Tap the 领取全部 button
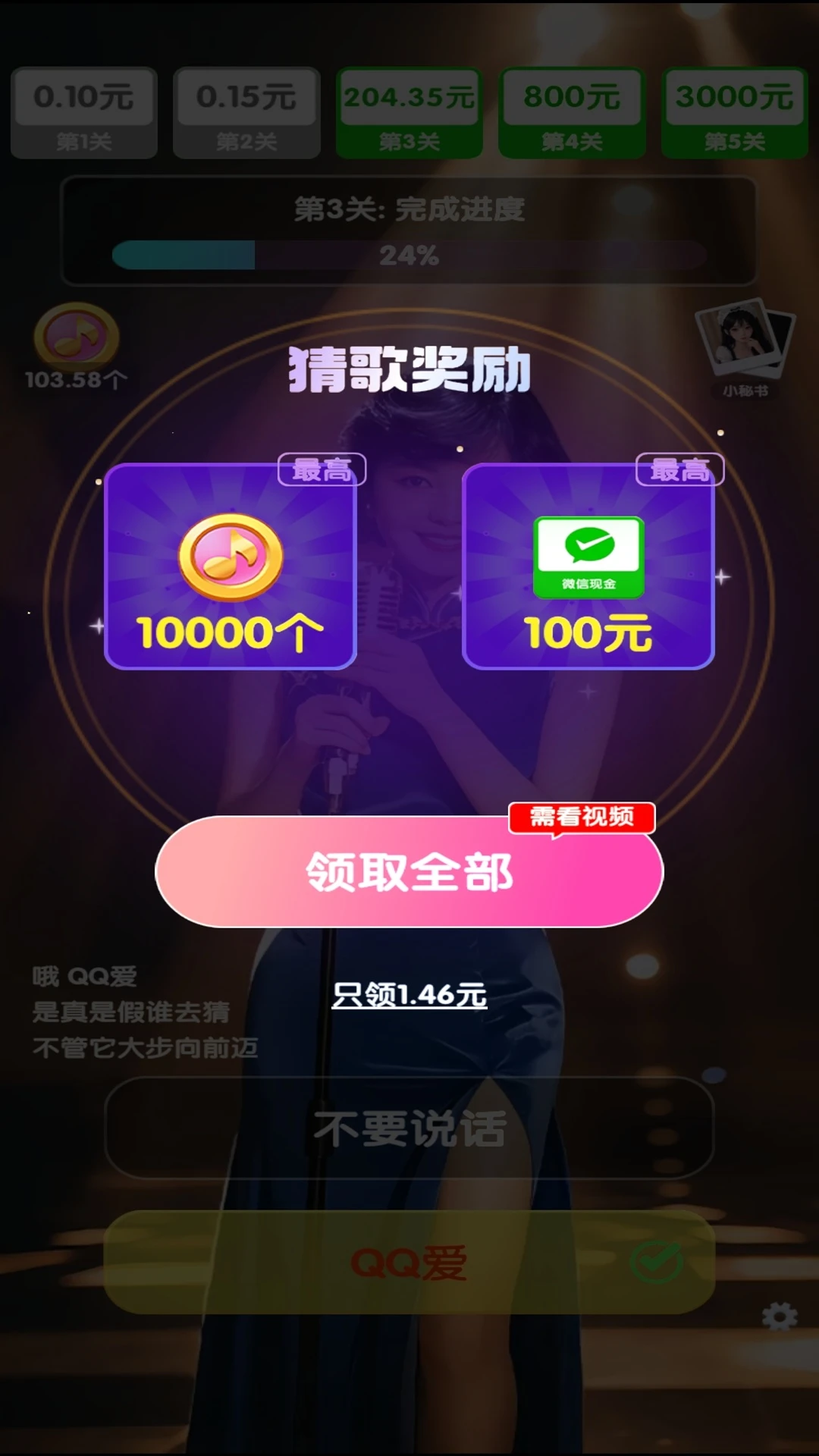This screenshot has height=1456, width=819. coord(409,872)
